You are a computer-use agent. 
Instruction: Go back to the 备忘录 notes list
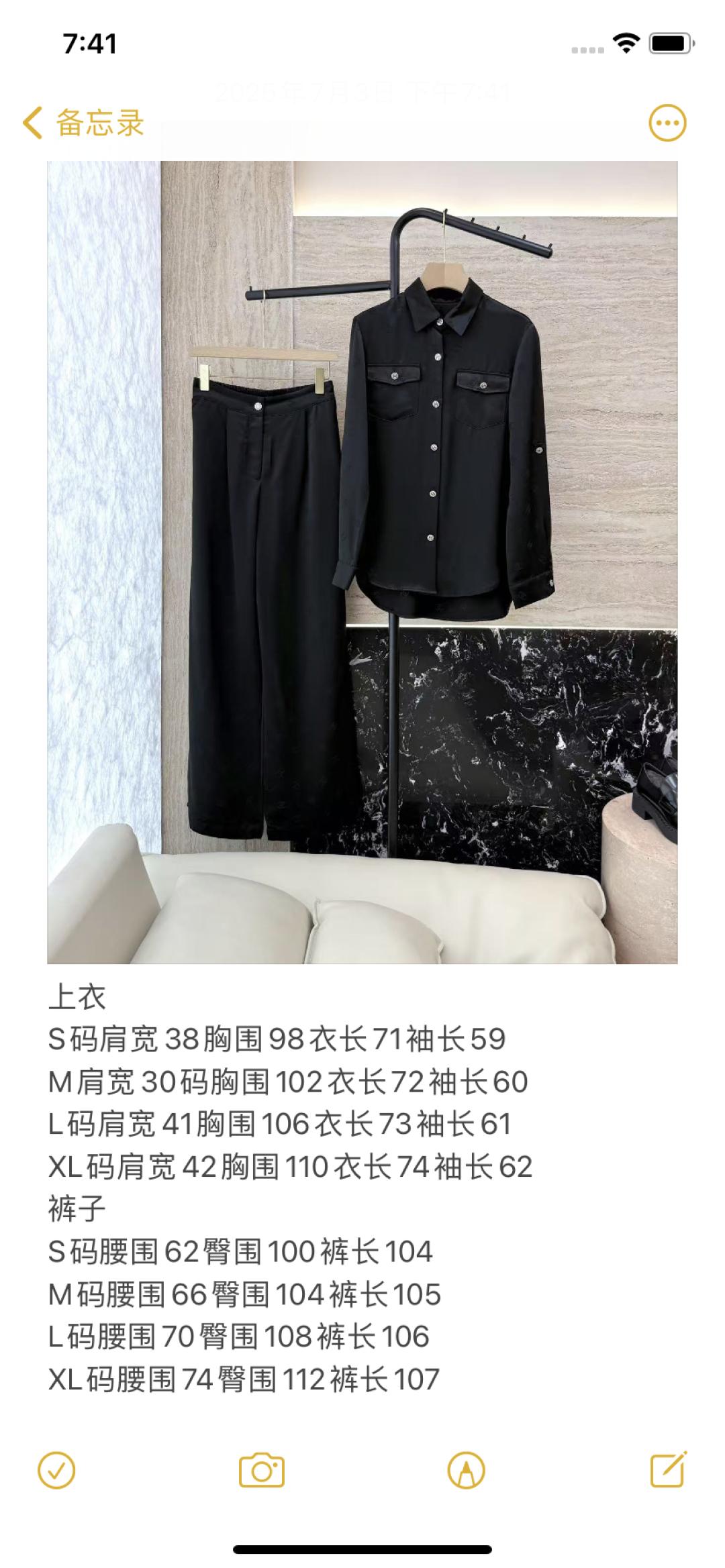(83, 123)
